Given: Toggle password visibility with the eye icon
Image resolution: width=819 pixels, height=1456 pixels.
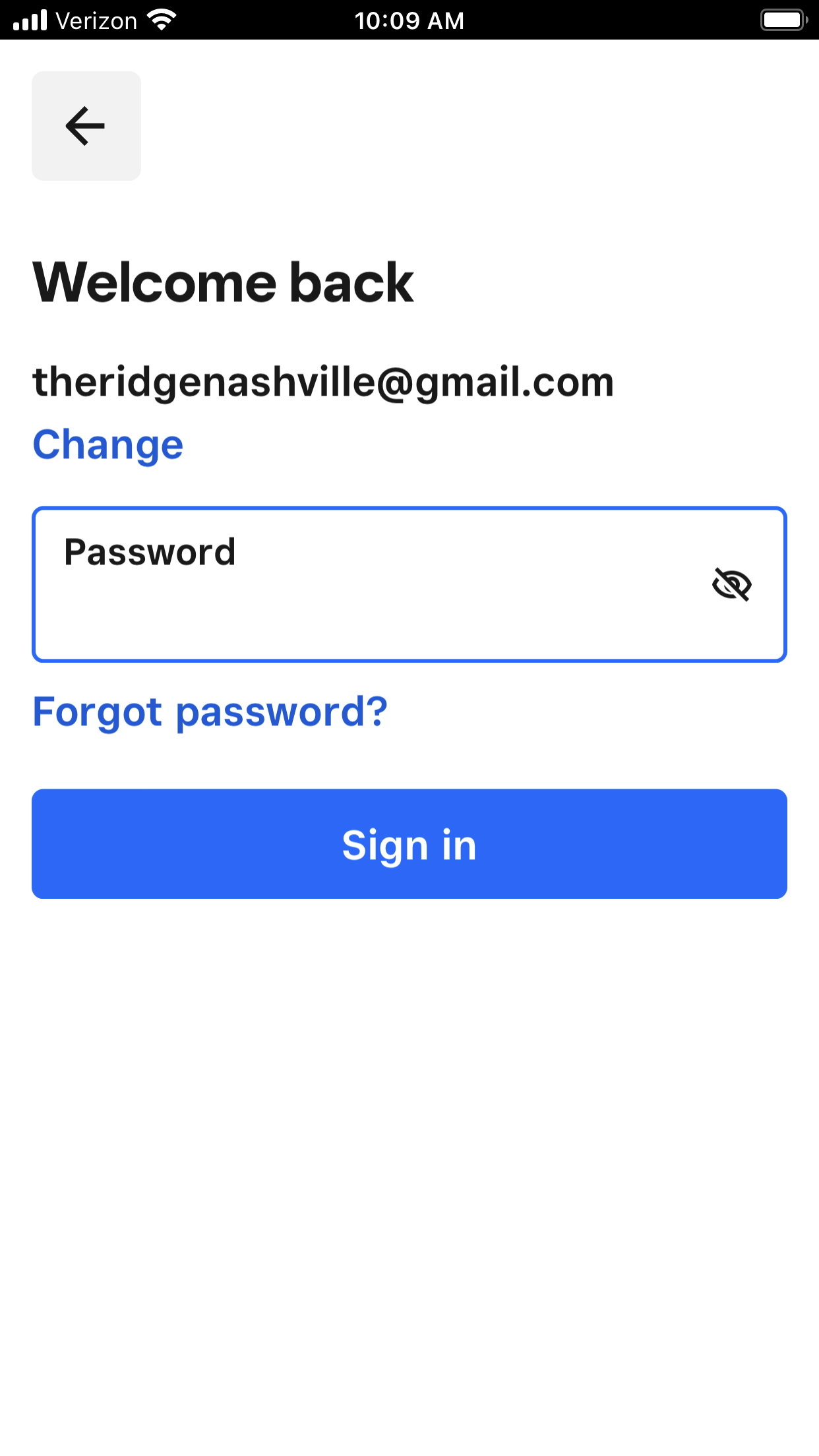Looking at the screenshot, I should [731, 585].
